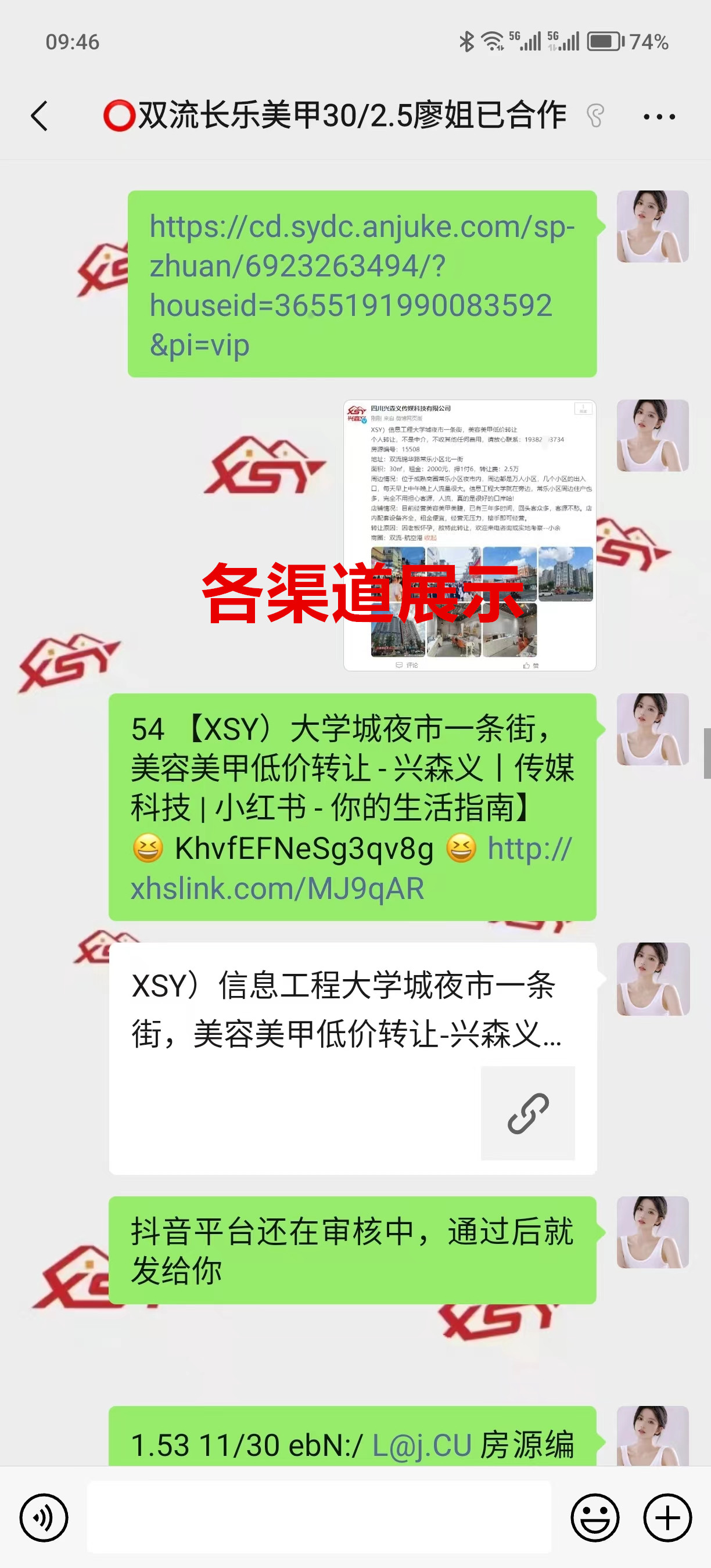Open the plus attachment menu
This screenshot has width=711, height=1568.
point(668,1517)
